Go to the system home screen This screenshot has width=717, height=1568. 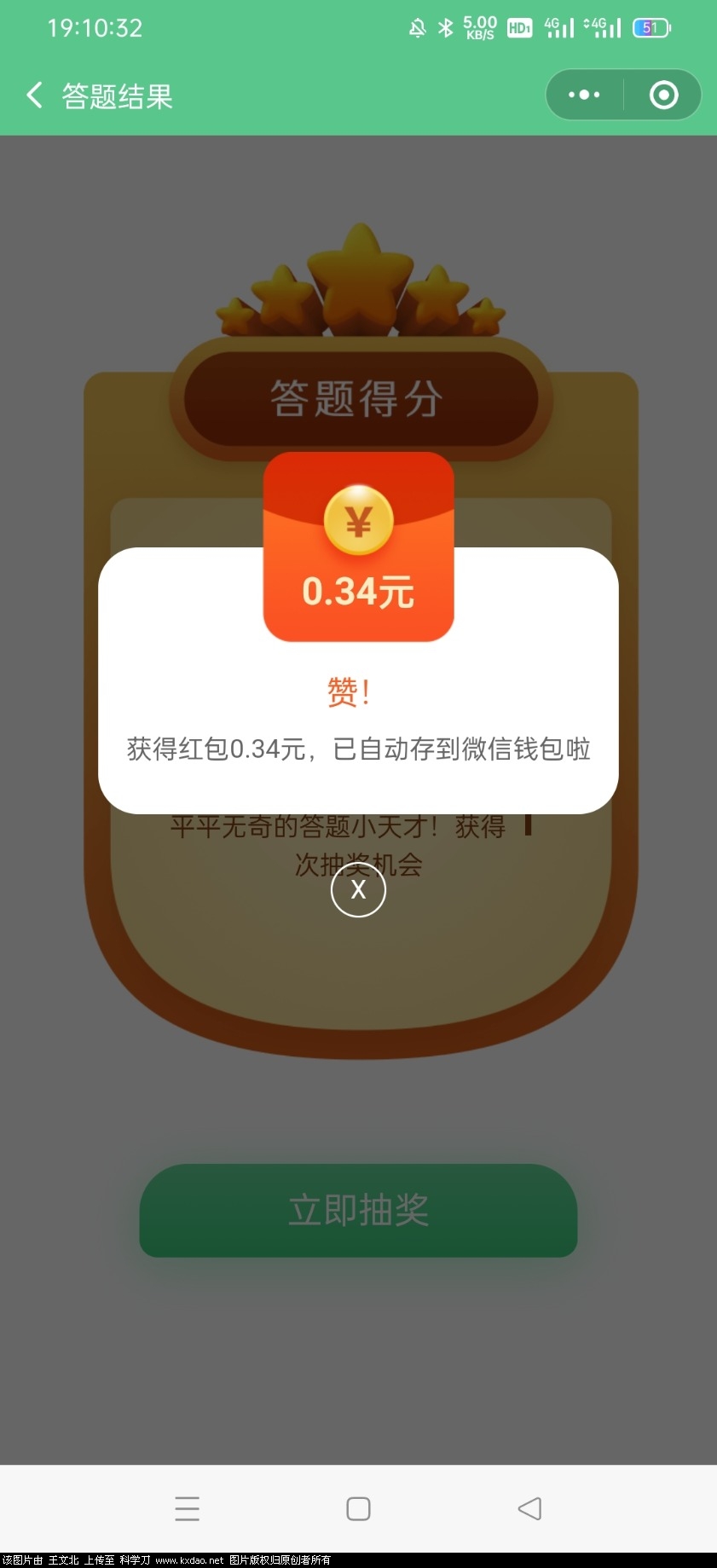tap(358, 1508)
